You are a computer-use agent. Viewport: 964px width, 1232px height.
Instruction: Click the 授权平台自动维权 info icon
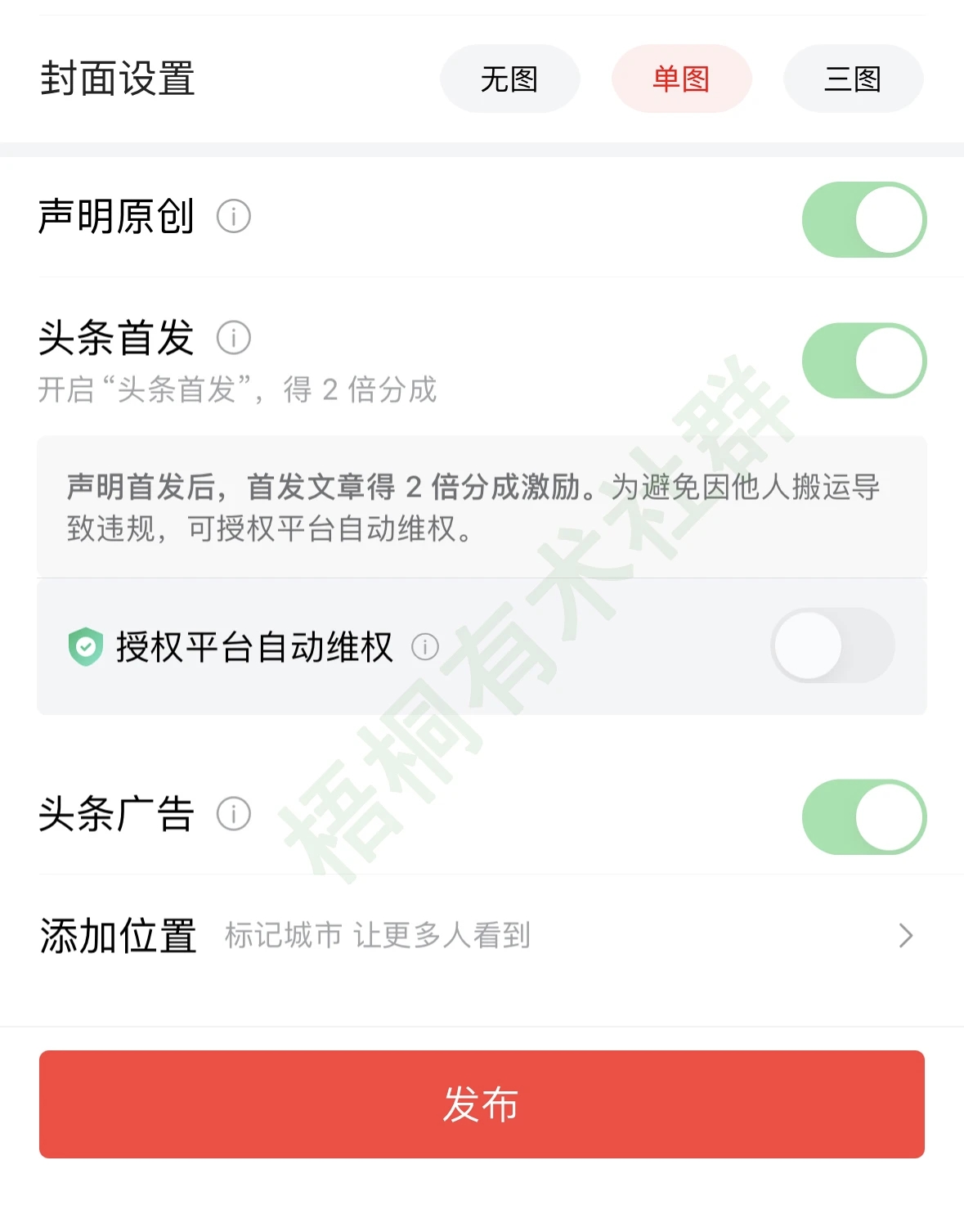coord(426,645)
